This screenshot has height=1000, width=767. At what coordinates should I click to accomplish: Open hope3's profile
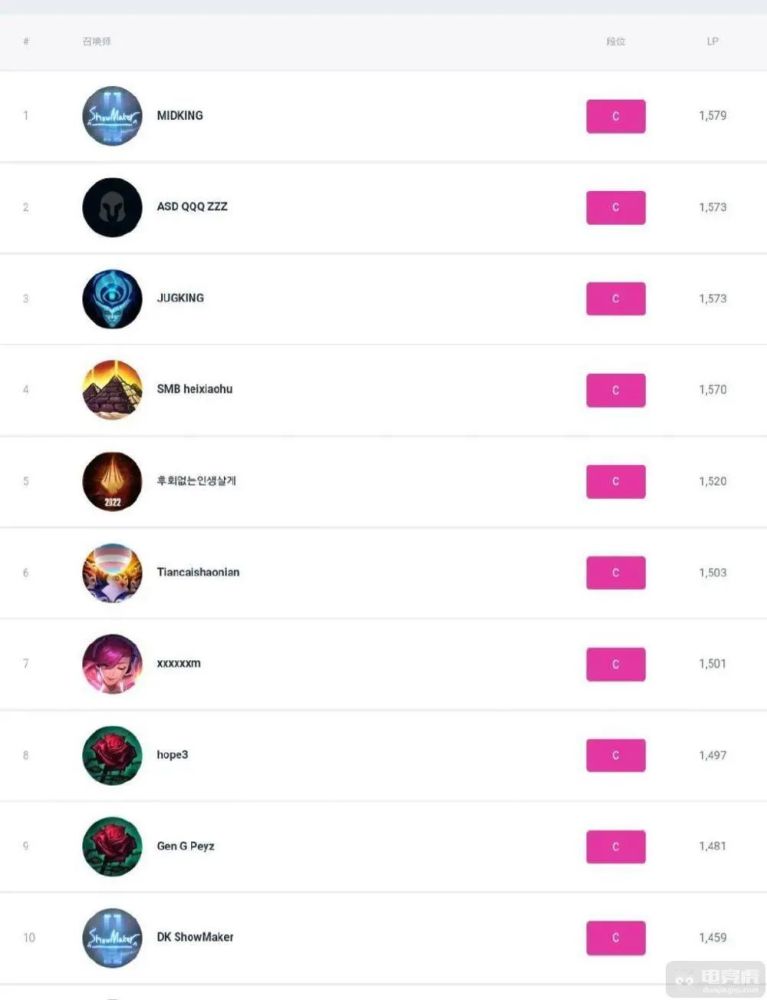172,755
